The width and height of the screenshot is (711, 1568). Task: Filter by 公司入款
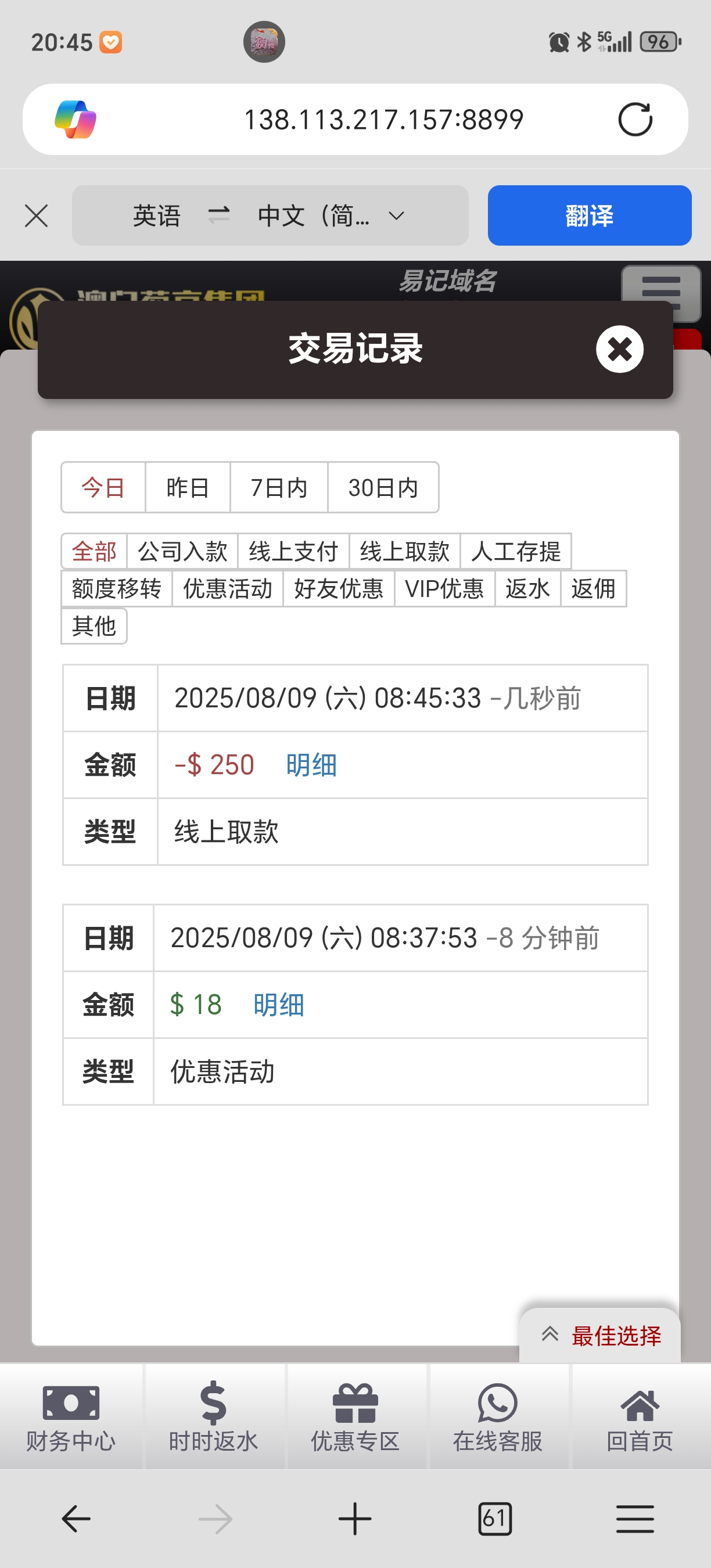click(182, 552)
